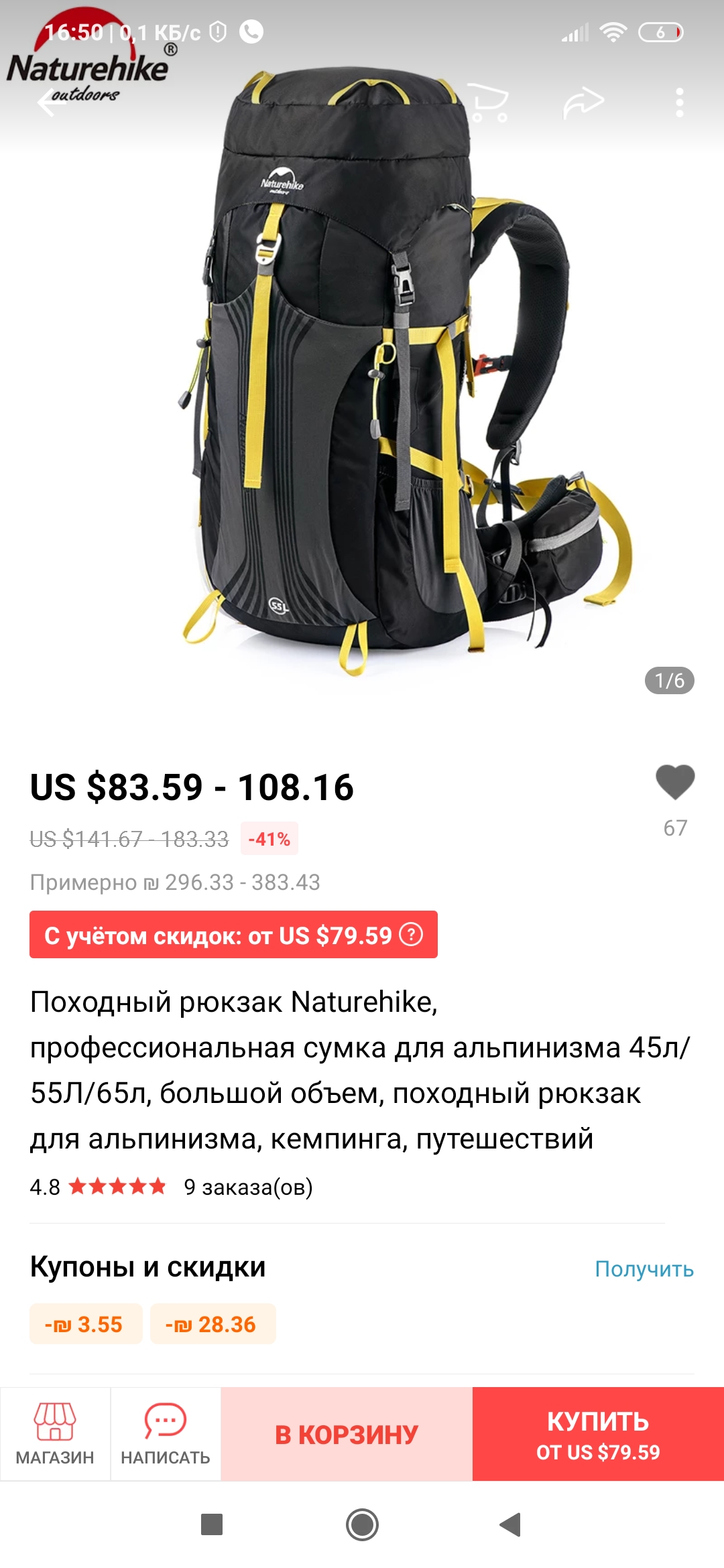
Task: Message the seller via НАПИСАТЬ
Action: pyautogui.click(x=166, y=1433)
